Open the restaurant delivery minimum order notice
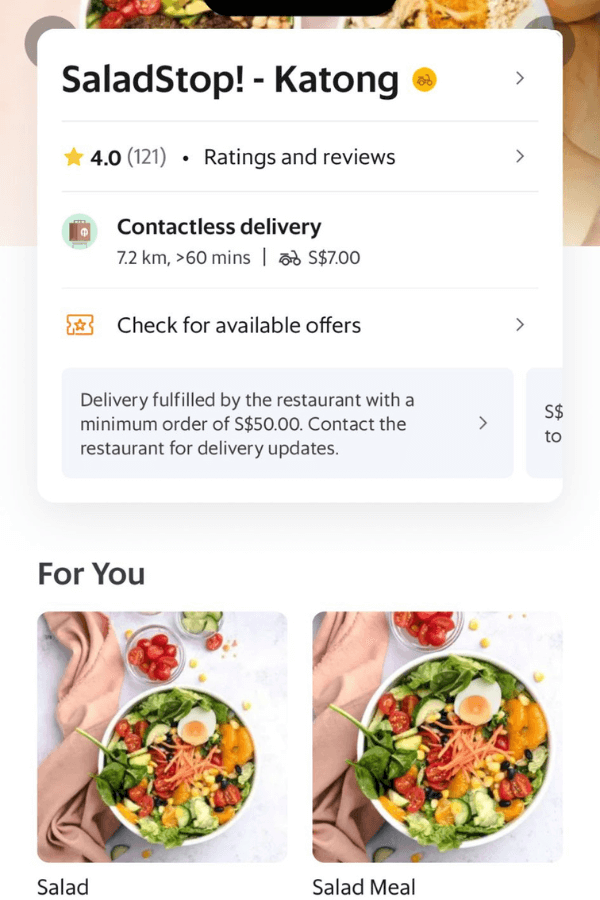Viewport: 600px width, 900px height. (287, 423)
